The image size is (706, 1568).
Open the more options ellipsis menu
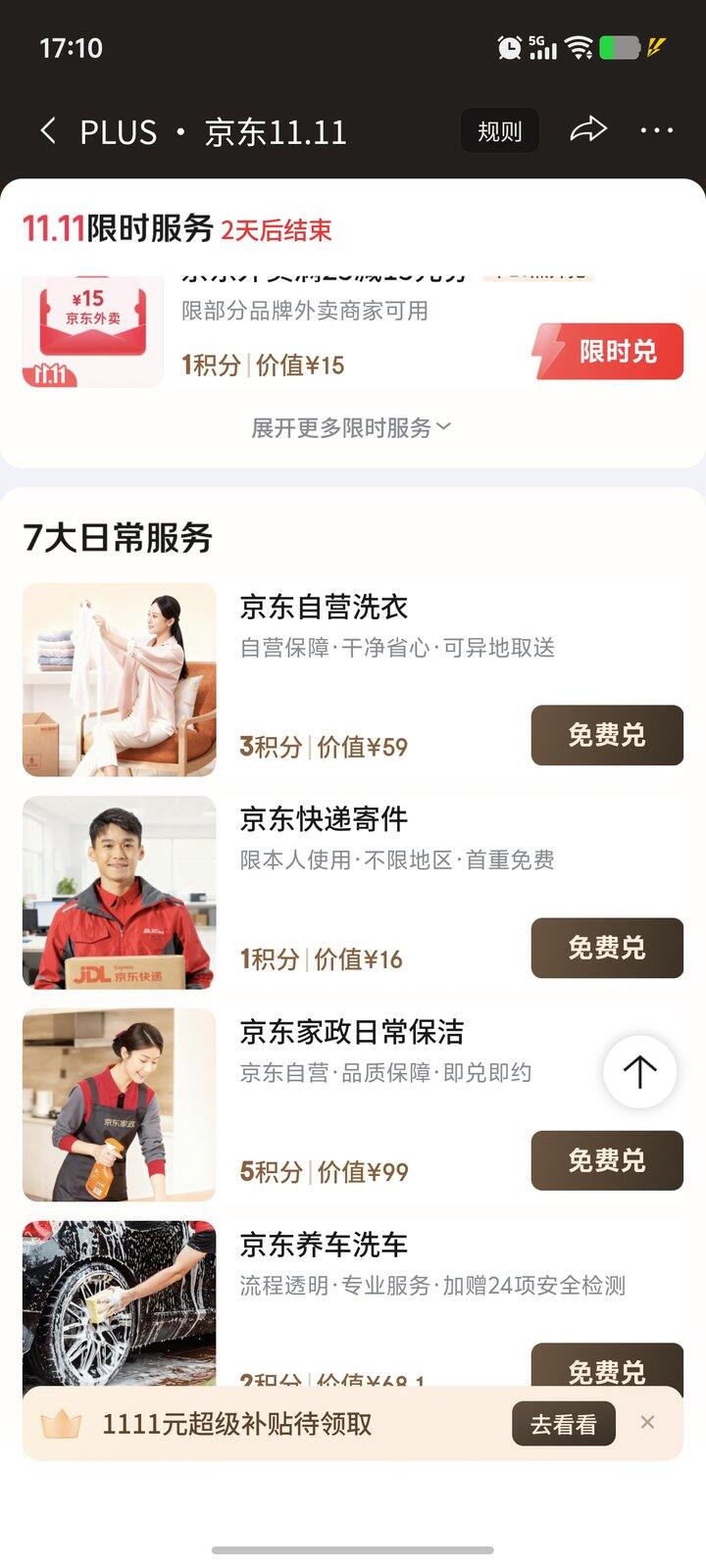point(657,130)
